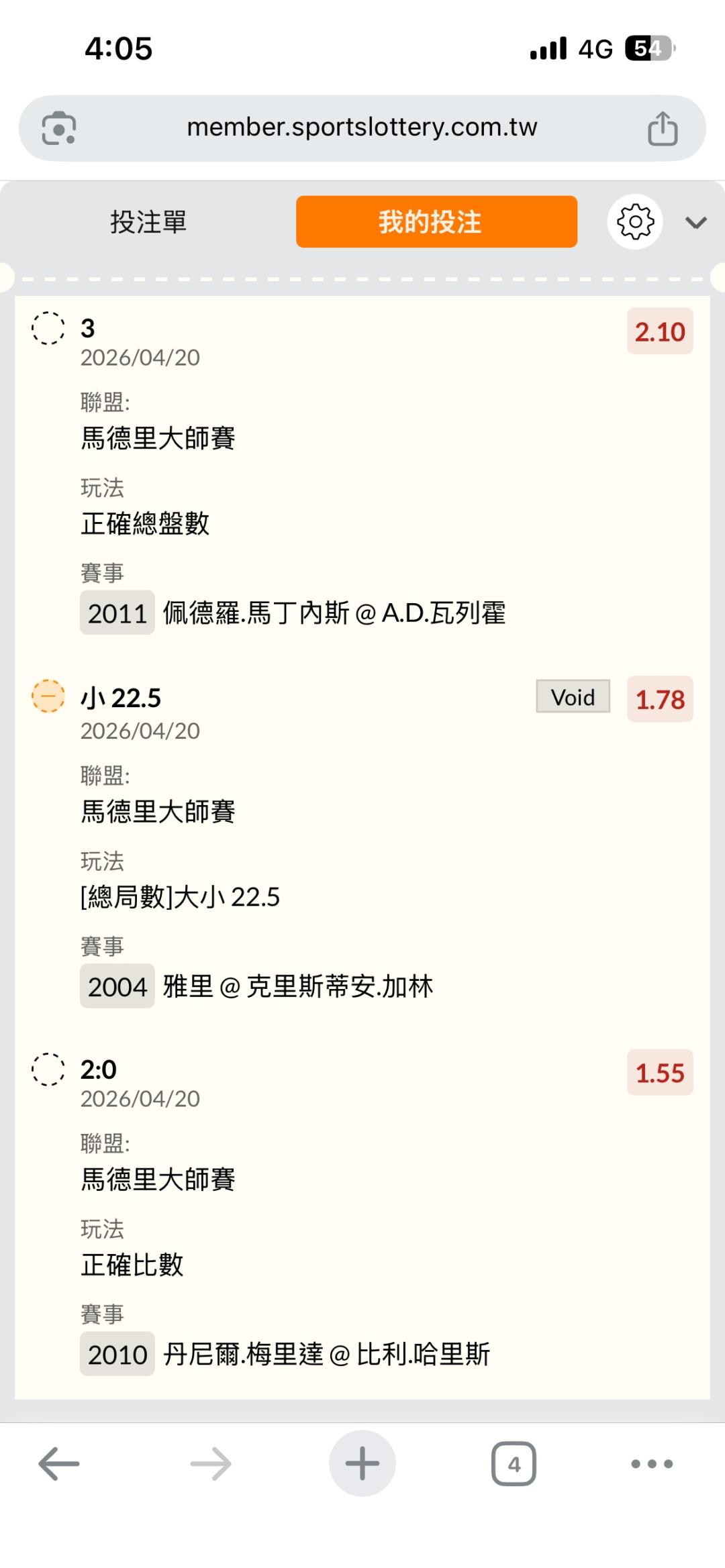
Task: Show the open tabs switcher
Action: click(514, 1463)
